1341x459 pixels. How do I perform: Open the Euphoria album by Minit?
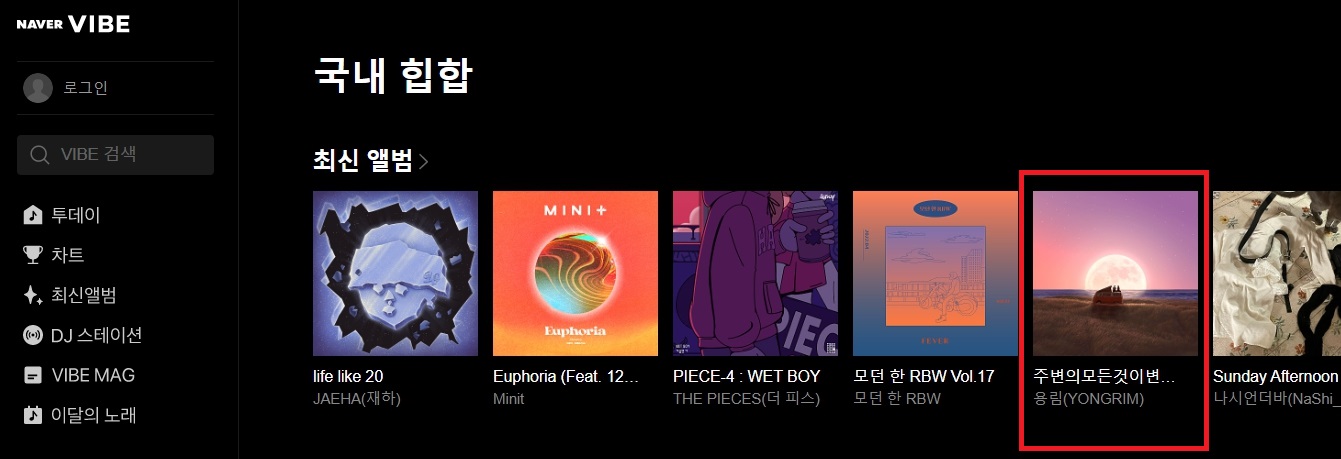(575, 273)
